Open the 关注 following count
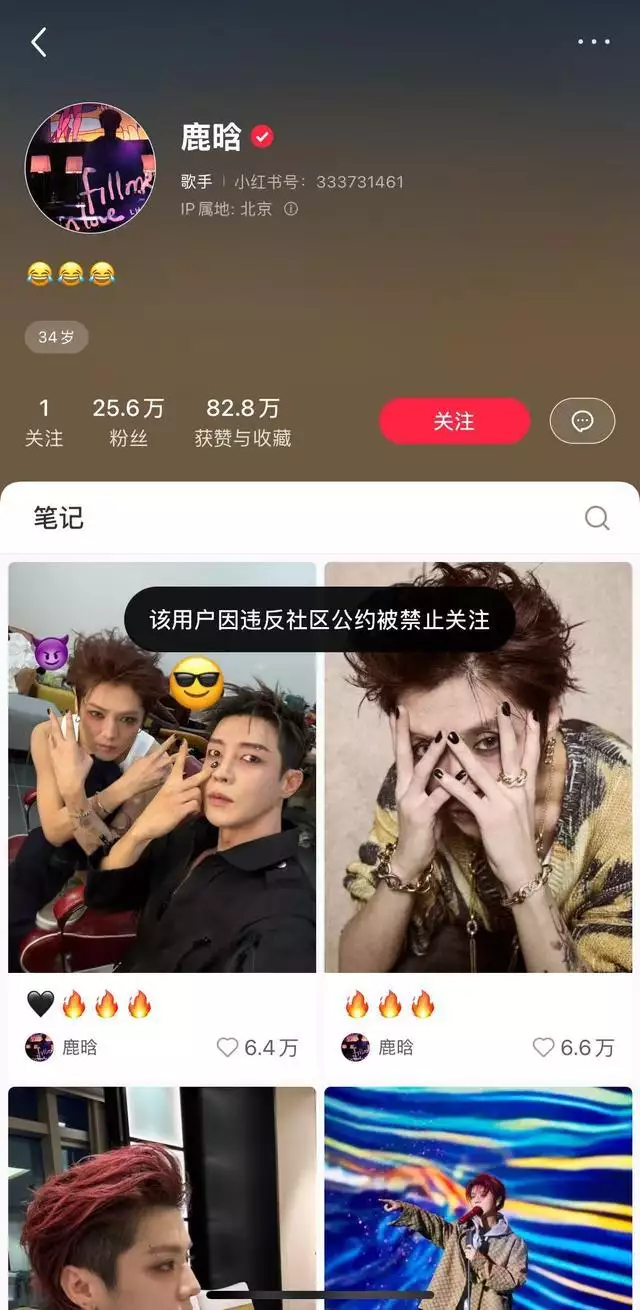Screen dimensions: 640x1310 [44, 421]
